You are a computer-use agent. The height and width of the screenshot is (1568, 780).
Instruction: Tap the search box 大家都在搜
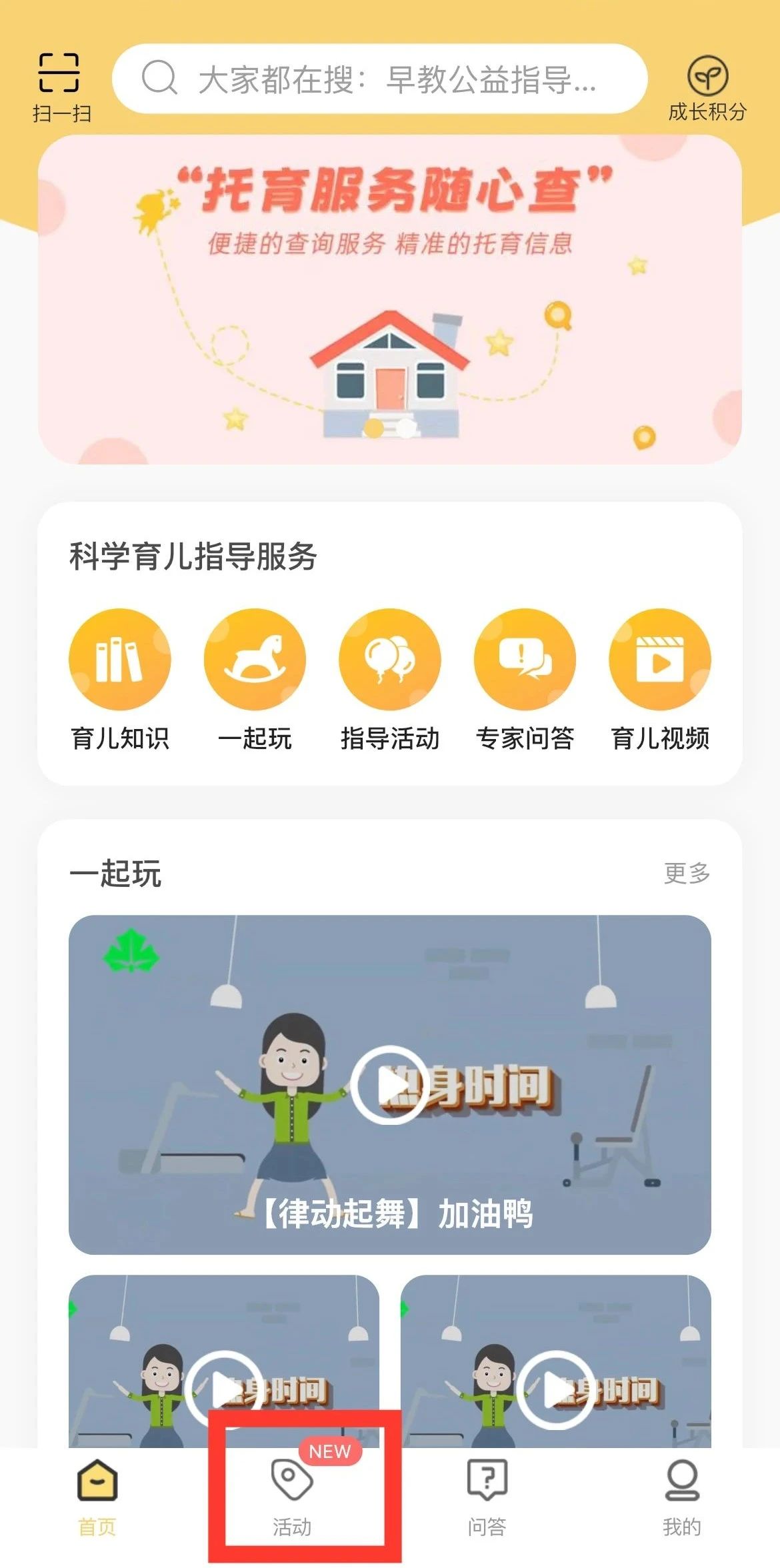coord(380,79)
